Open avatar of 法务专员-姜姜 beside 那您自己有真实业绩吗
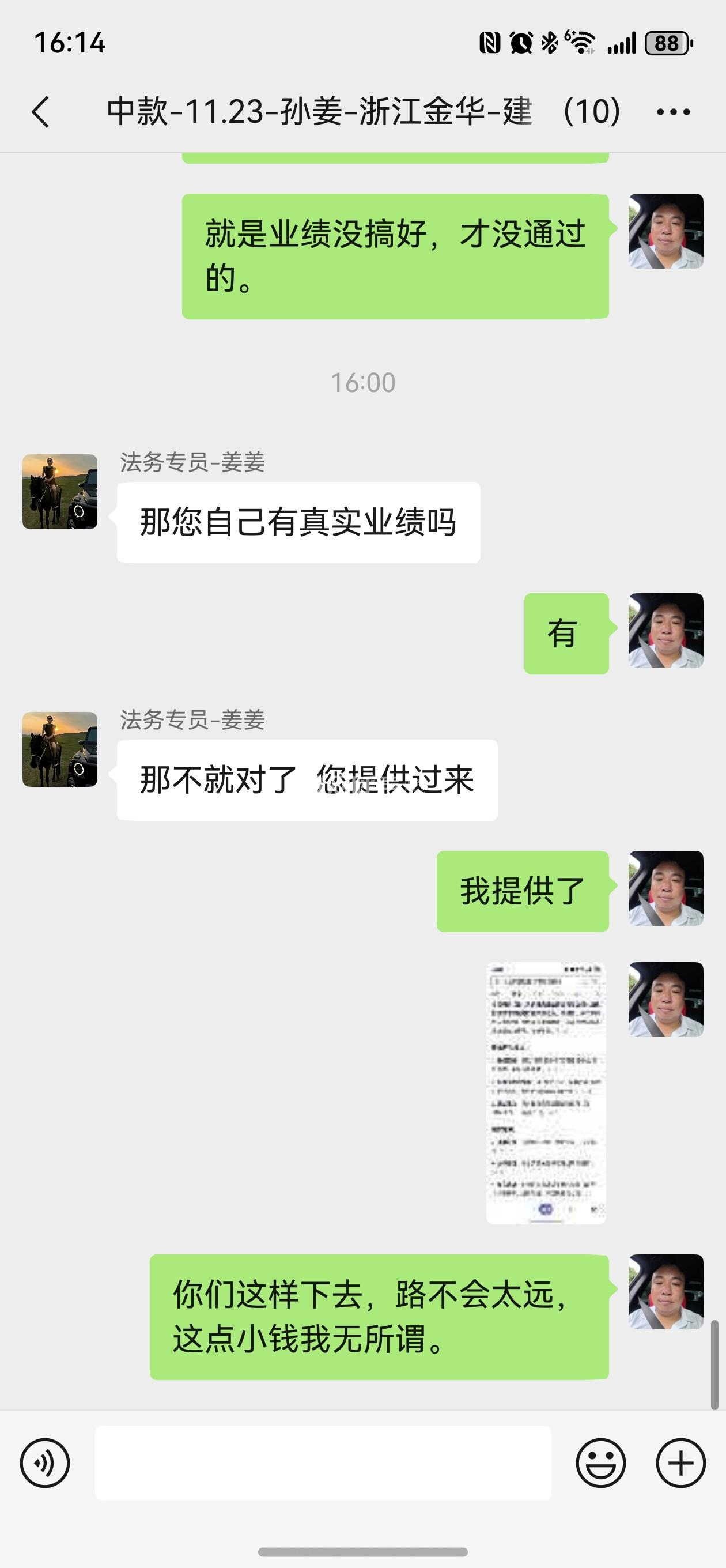Screen dimensions: 726x1568 [x=60, y=492]
